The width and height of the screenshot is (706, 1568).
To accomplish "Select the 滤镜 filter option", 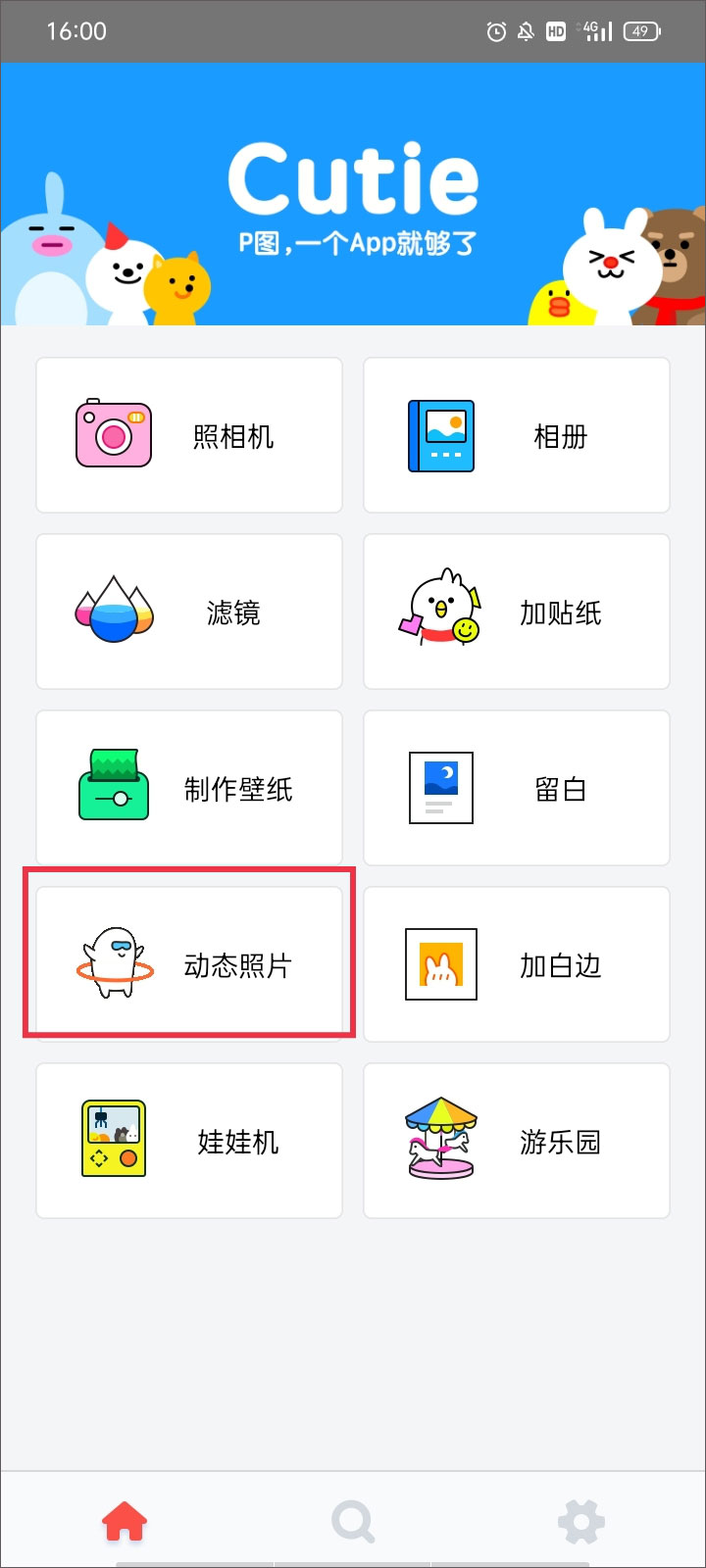I will (x=189, y=612).
